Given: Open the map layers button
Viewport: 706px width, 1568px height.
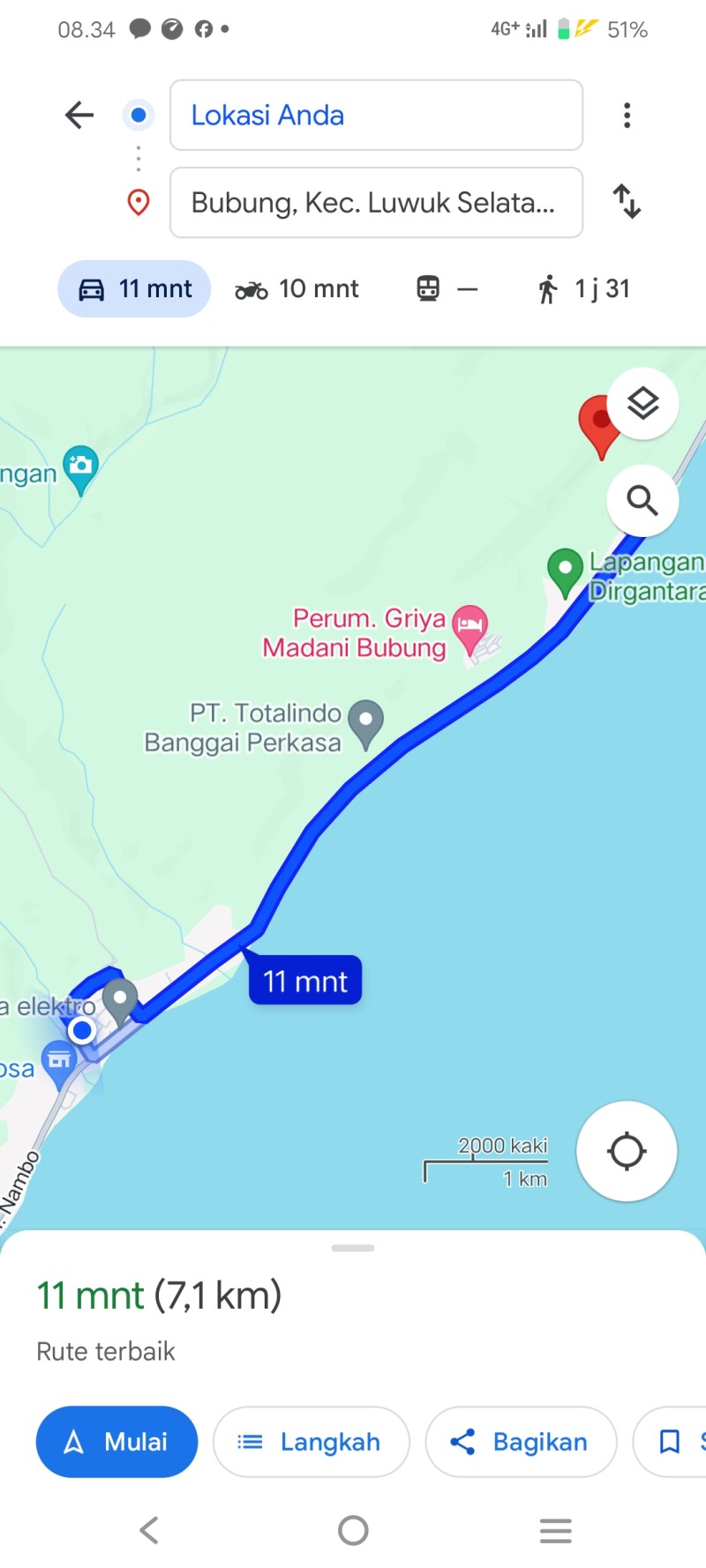Looking at the screenshot, I should point(642,403).
